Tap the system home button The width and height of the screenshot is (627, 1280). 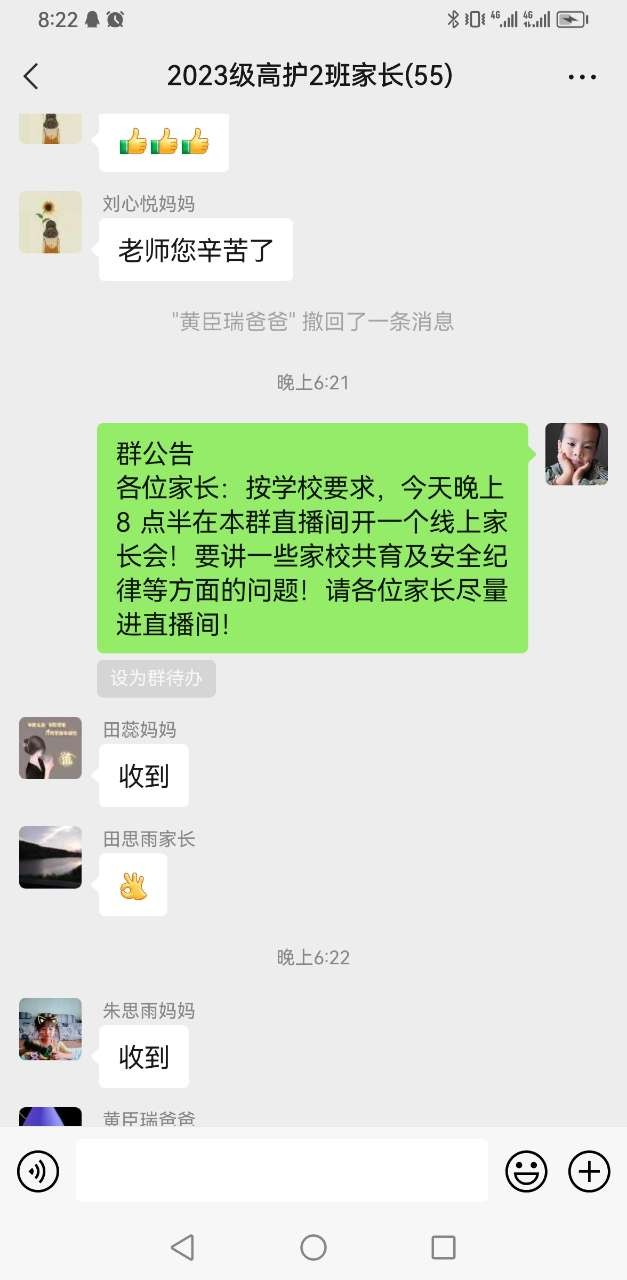point(313,1247)
